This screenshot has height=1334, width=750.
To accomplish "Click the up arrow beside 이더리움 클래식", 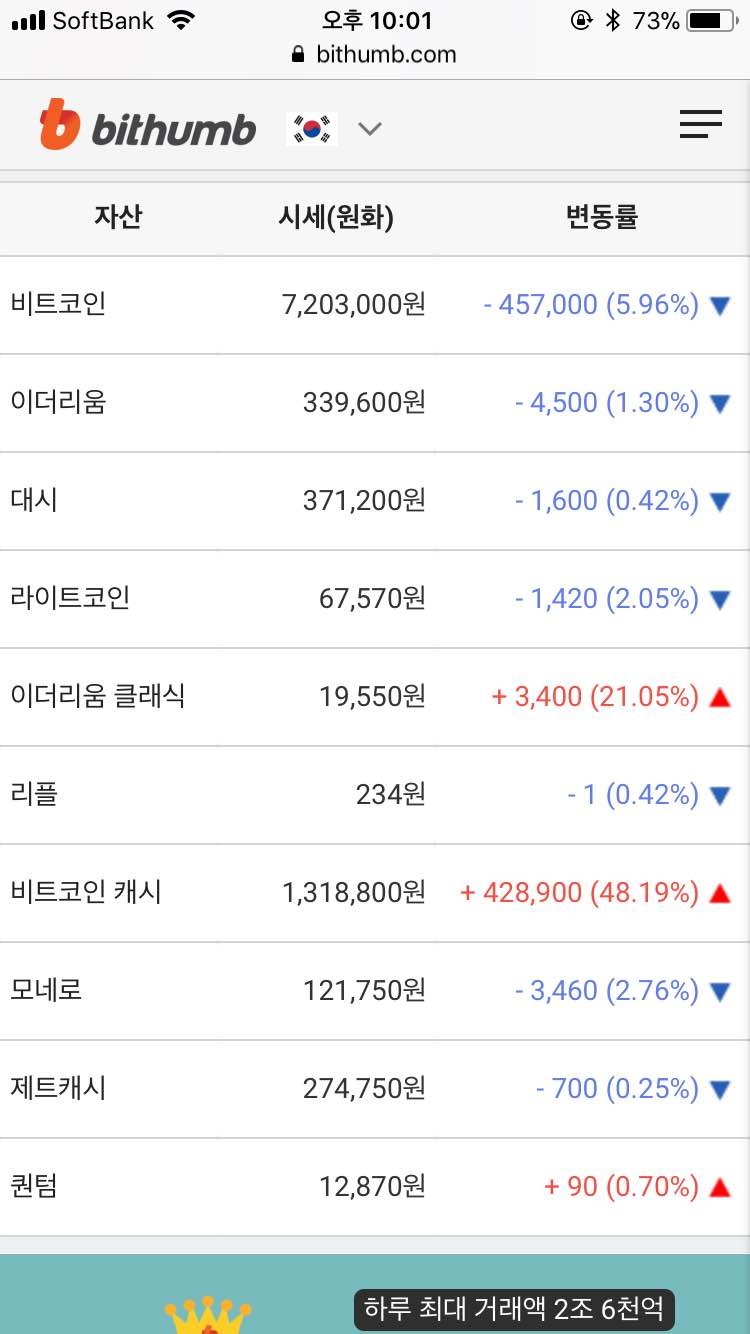I will pos(718,697).
